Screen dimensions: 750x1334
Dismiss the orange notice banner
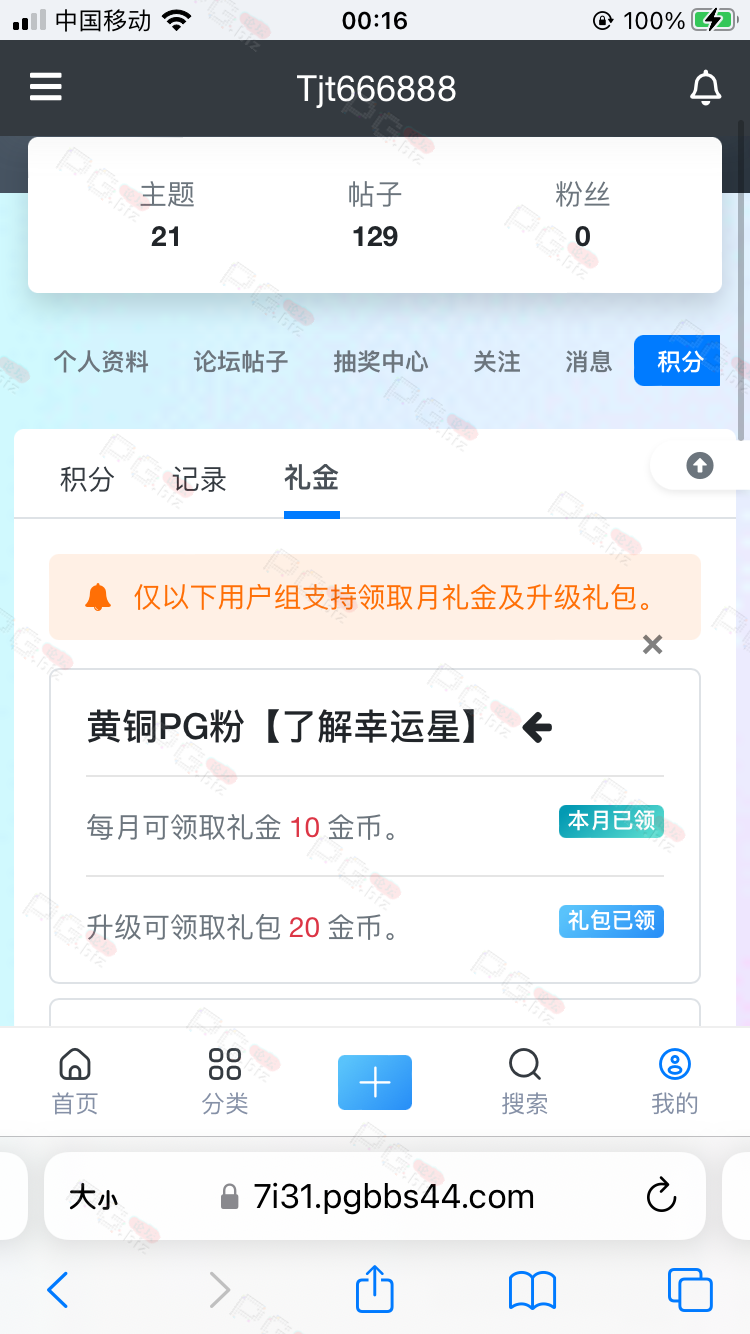pyautogui.click(x=652, y=645)
